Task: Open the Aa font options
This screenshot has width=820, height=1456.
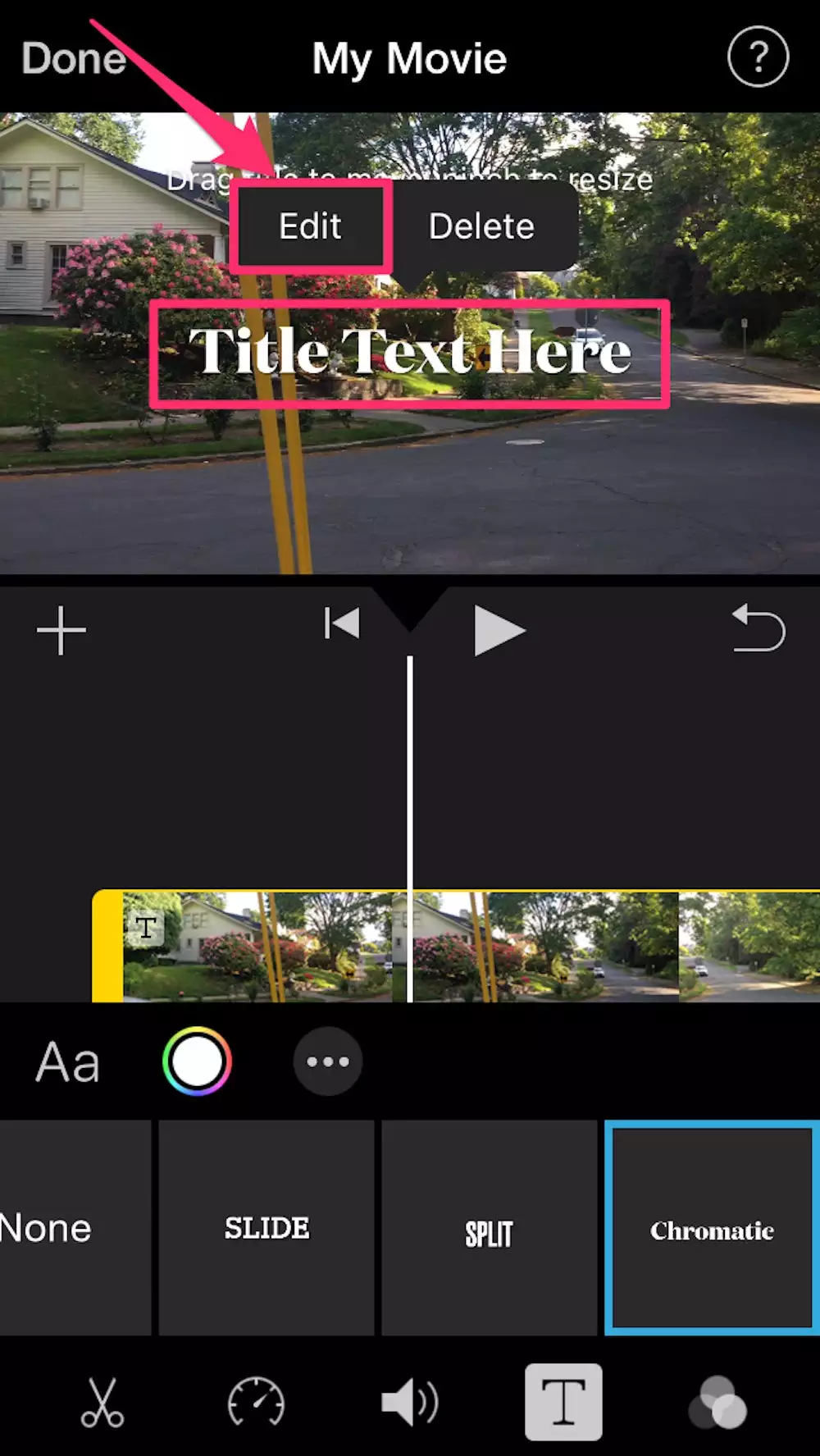Action: [68, 1062]
